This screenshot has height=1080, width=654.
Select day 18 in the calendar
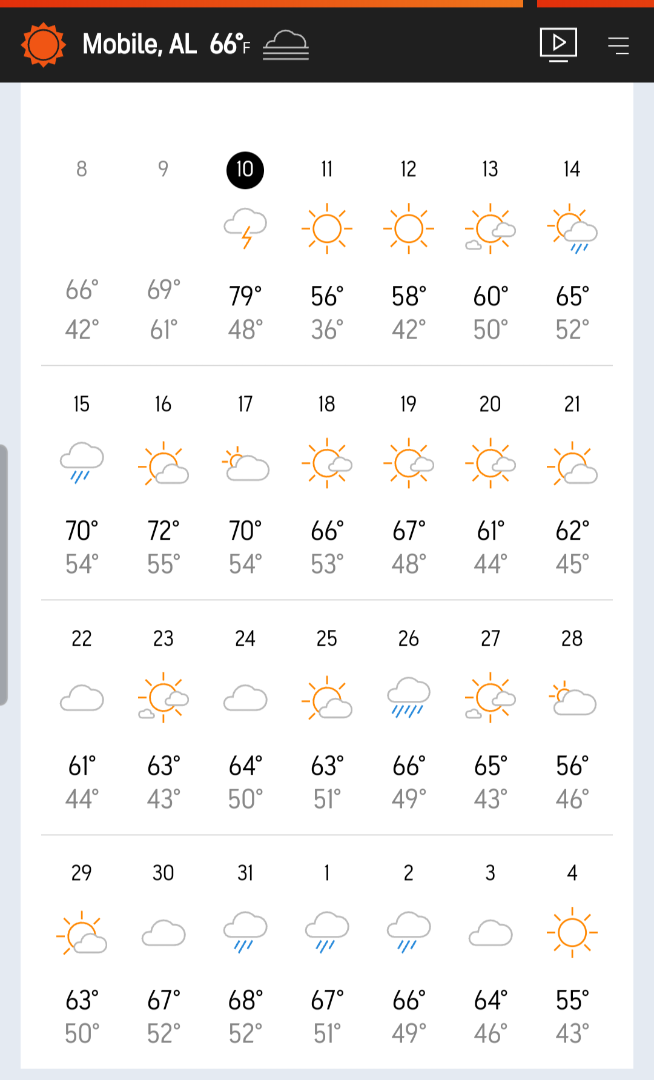click(327, 483)
